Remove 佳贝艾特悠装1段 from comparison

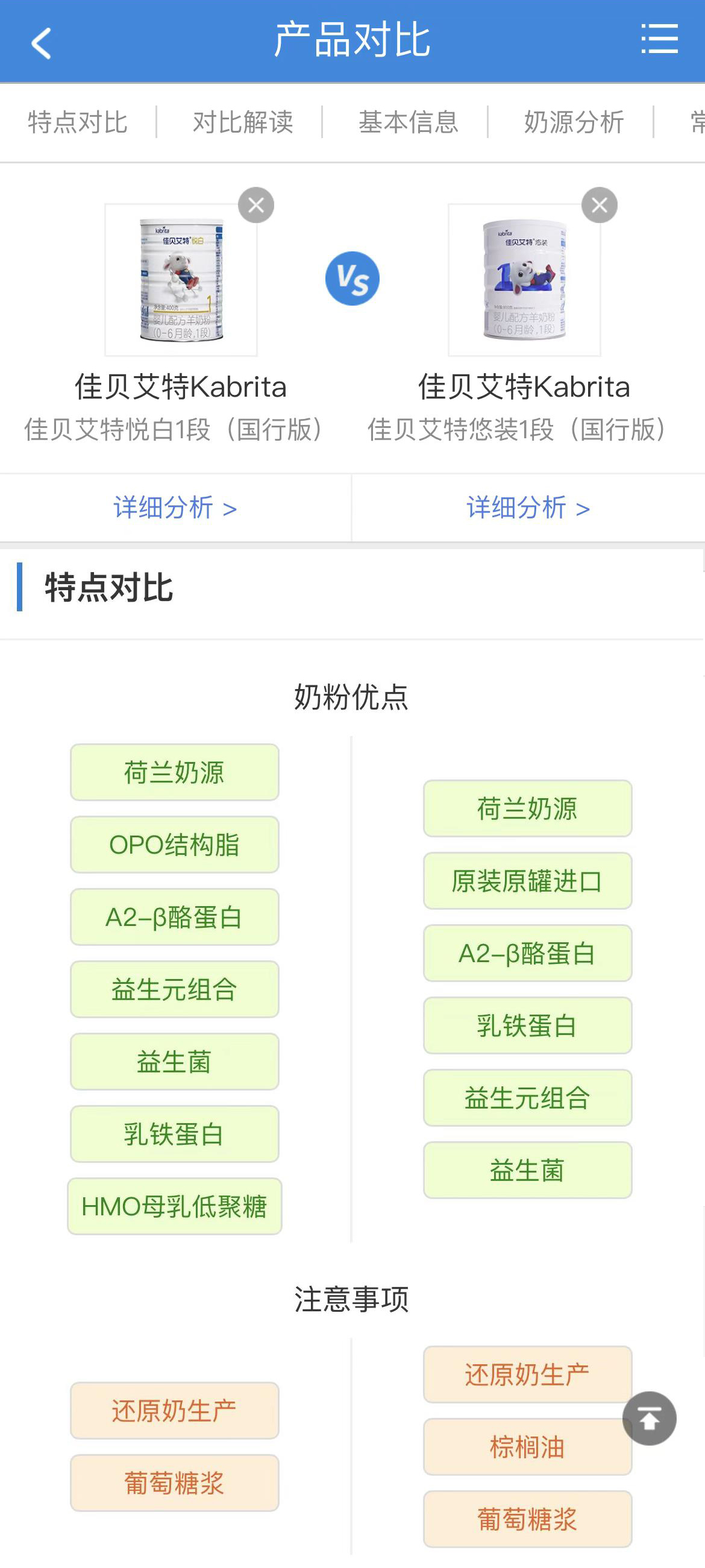[600, 205]
